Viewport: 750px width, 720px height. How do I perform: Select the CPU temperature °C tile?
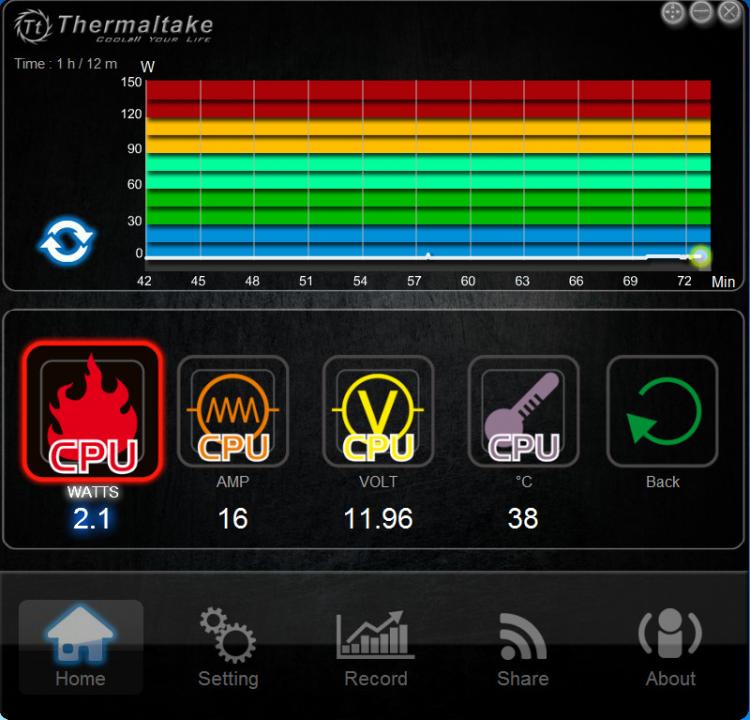coord(523,411)
